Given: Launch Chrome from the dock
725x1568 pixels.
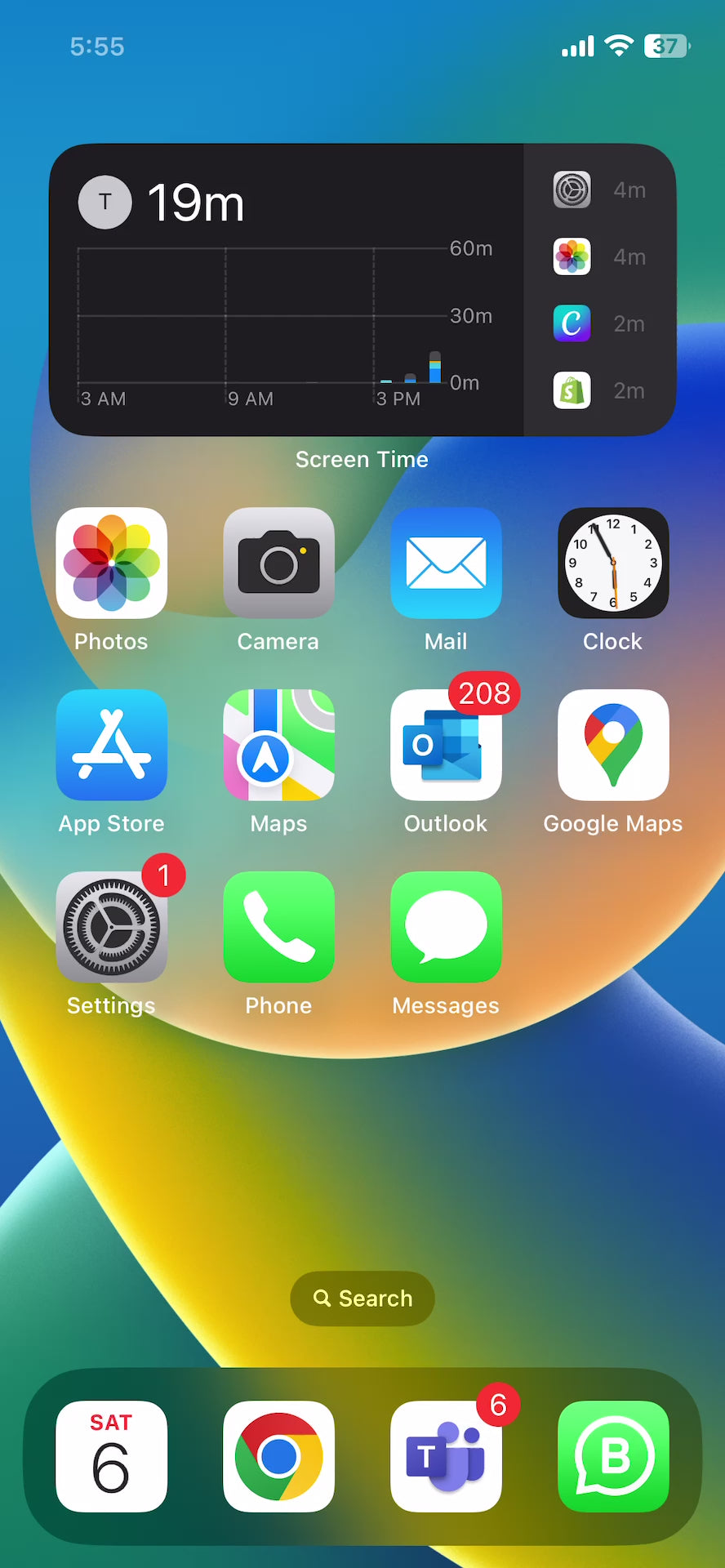Looking at the screenshot, I should 278,1457.
